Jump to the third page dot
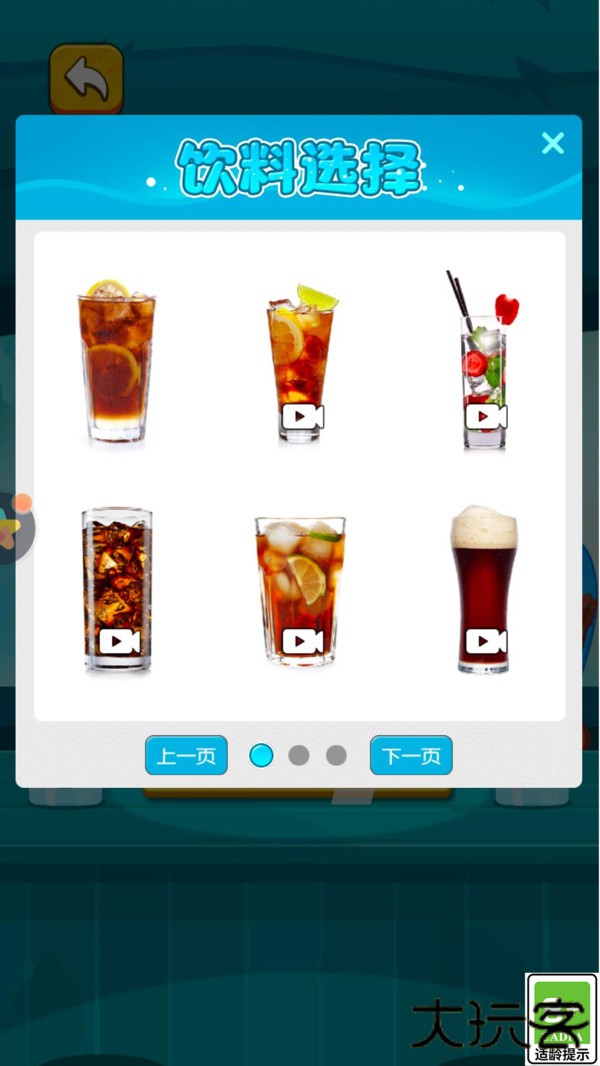The image size is (600, 1066). click(336, 755)
